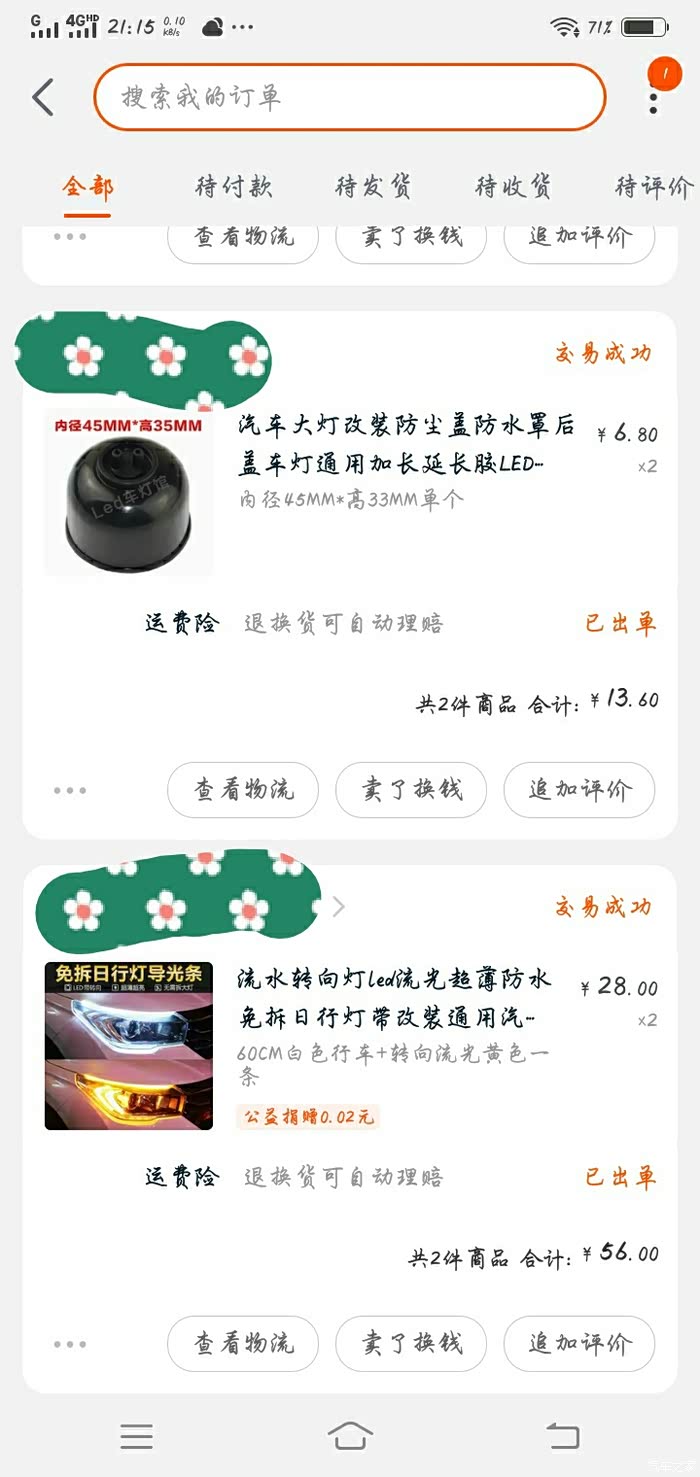
Task: Open the system recent apps menu
Action: tap(137, 1437)
